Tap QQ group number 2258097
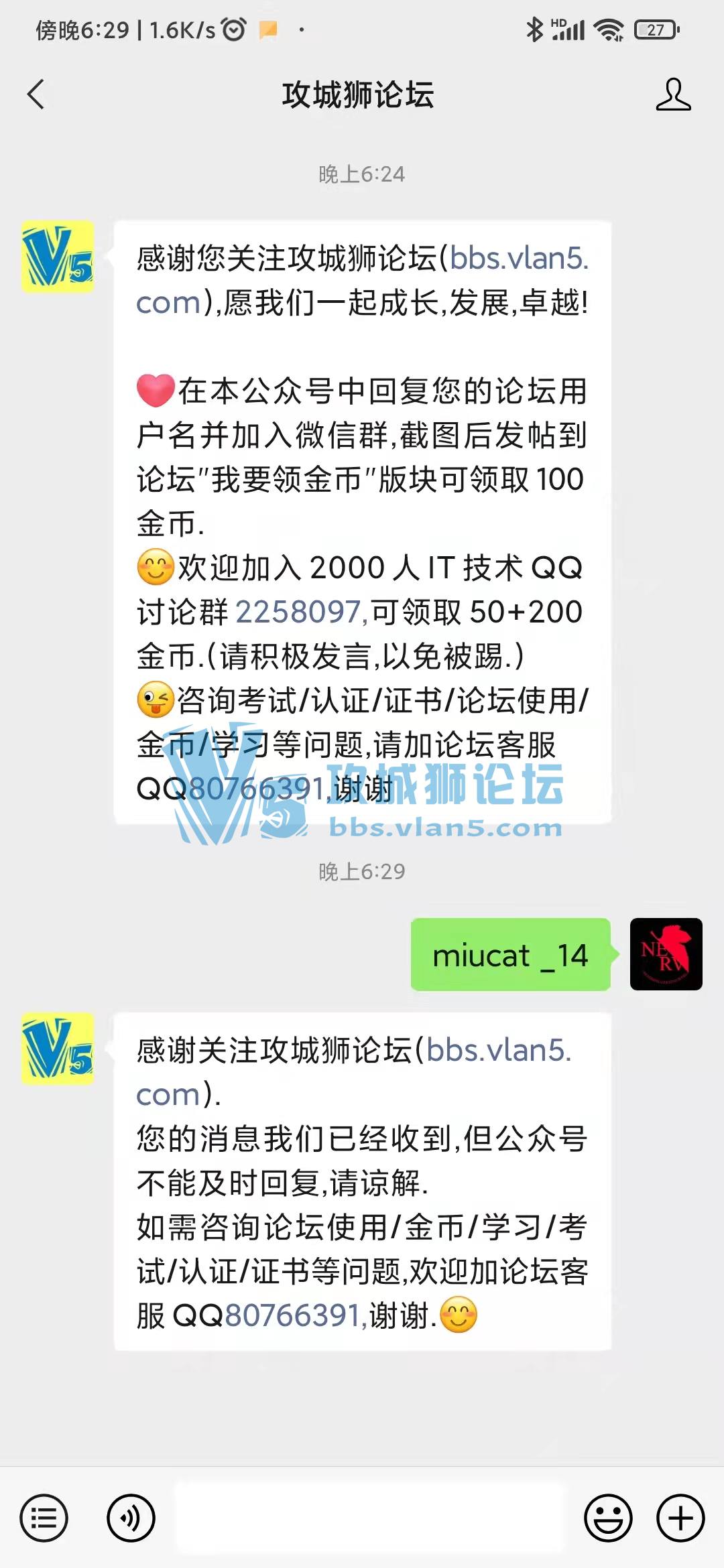 298,612
